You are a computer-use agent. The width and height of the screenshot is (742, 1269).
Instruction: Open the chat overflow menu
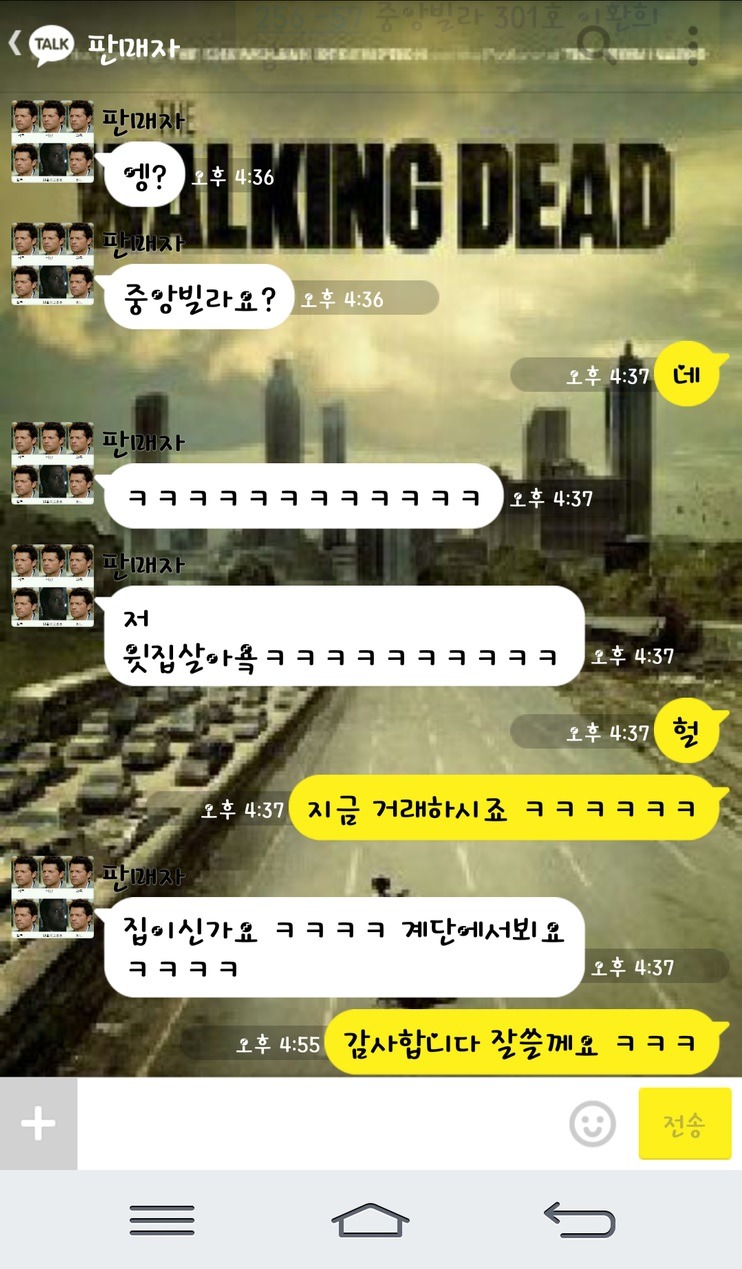pos(693,44)
